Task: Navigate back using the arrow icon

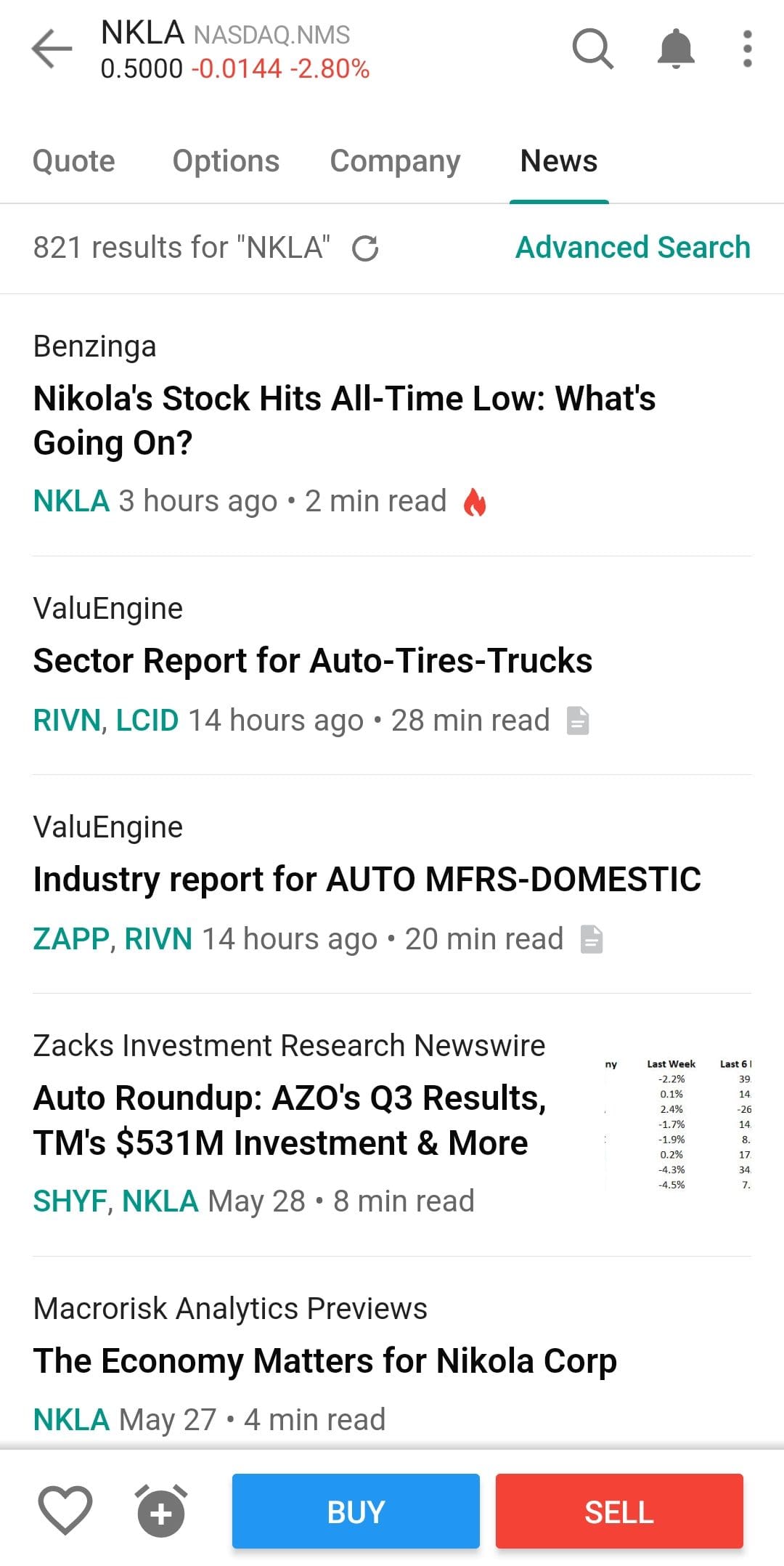Action: point(52,49)
